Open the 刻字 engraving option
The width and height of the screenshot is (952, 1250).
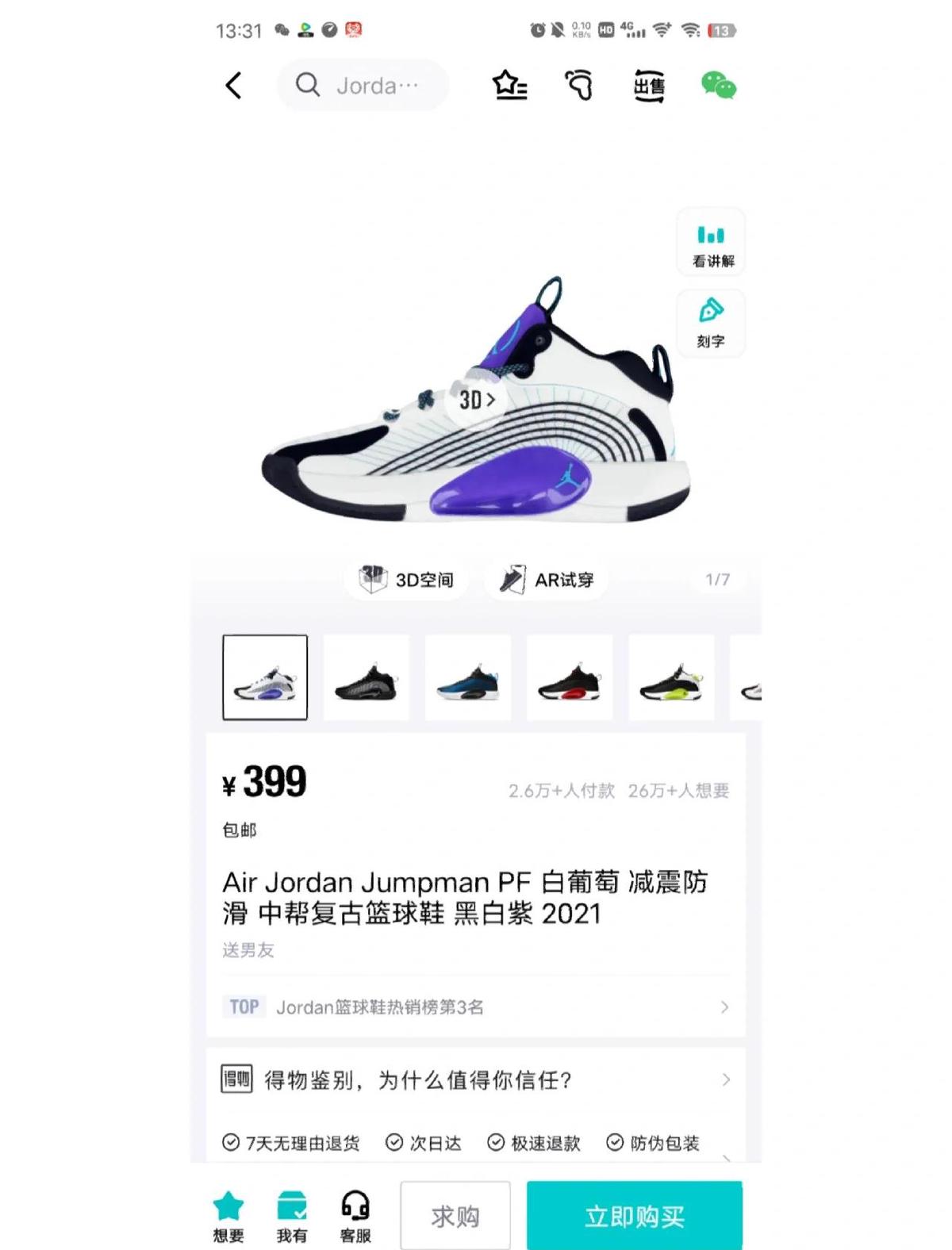tap(711, 322)
